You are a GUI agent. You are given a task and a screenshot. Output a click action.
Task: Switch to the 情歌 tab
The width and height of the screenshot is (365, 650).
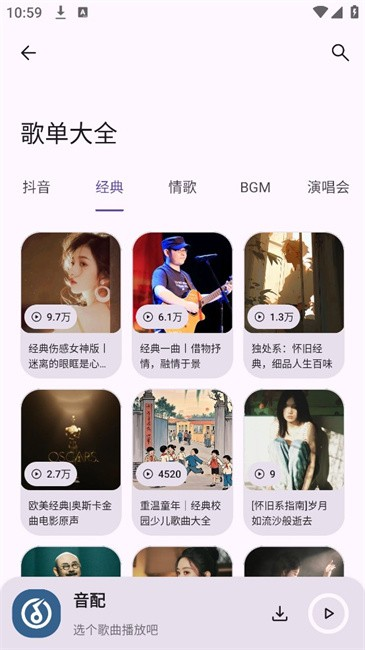click(182, 187)
